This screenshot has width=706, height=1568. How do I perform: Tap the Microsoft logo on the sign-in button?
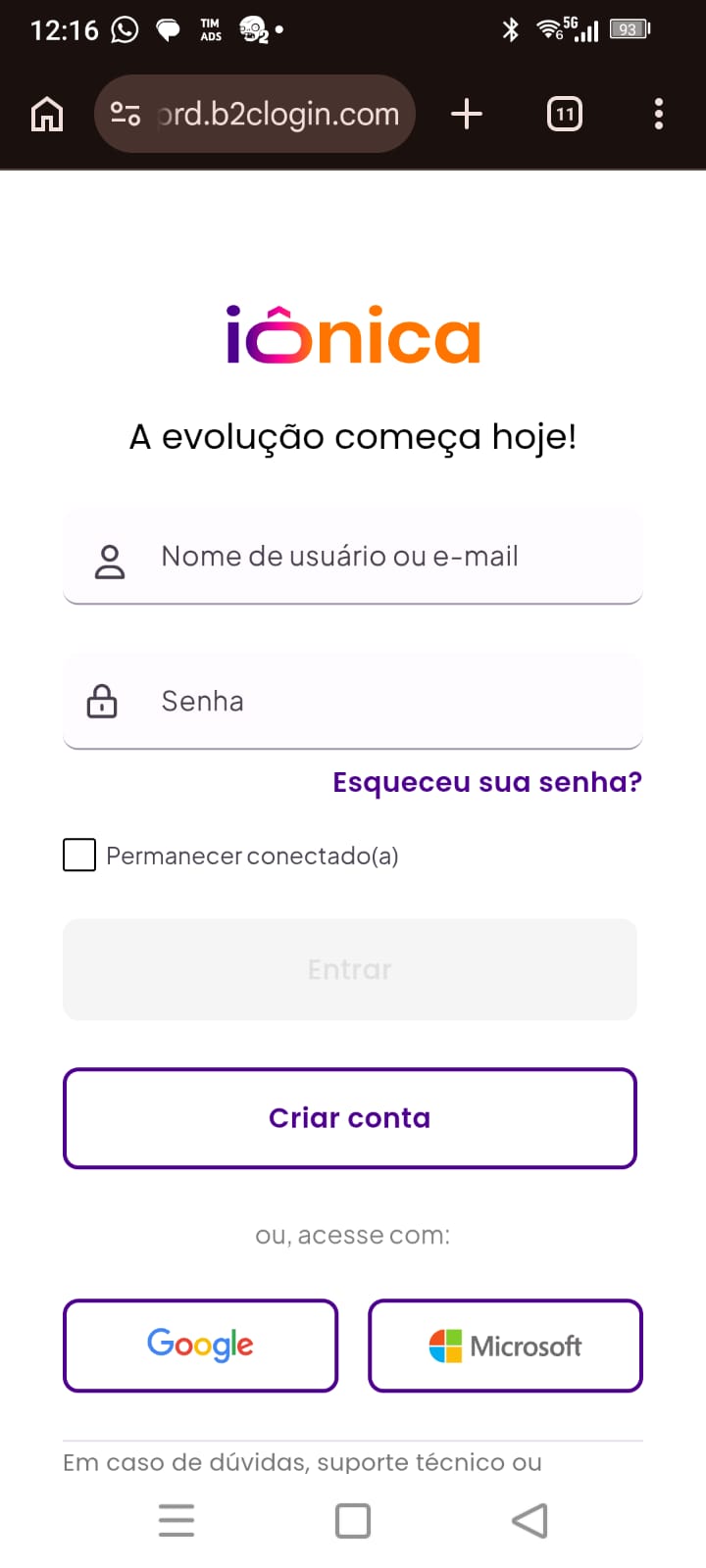tap(446, 1346)
